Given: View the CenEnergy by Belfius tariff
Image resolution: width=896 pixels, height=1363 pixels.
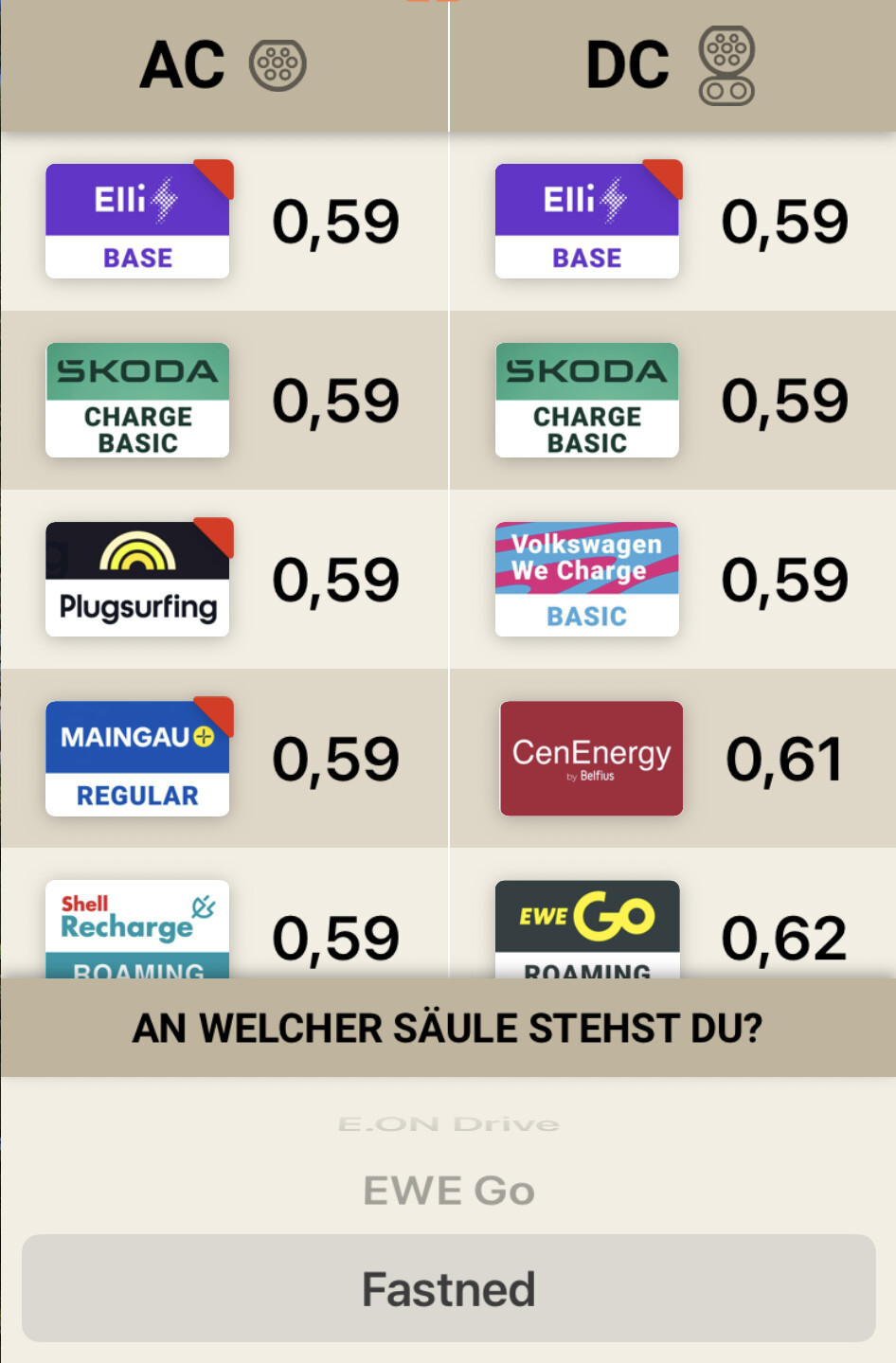Looking at the screenshot, I should [x=591, y=758].
